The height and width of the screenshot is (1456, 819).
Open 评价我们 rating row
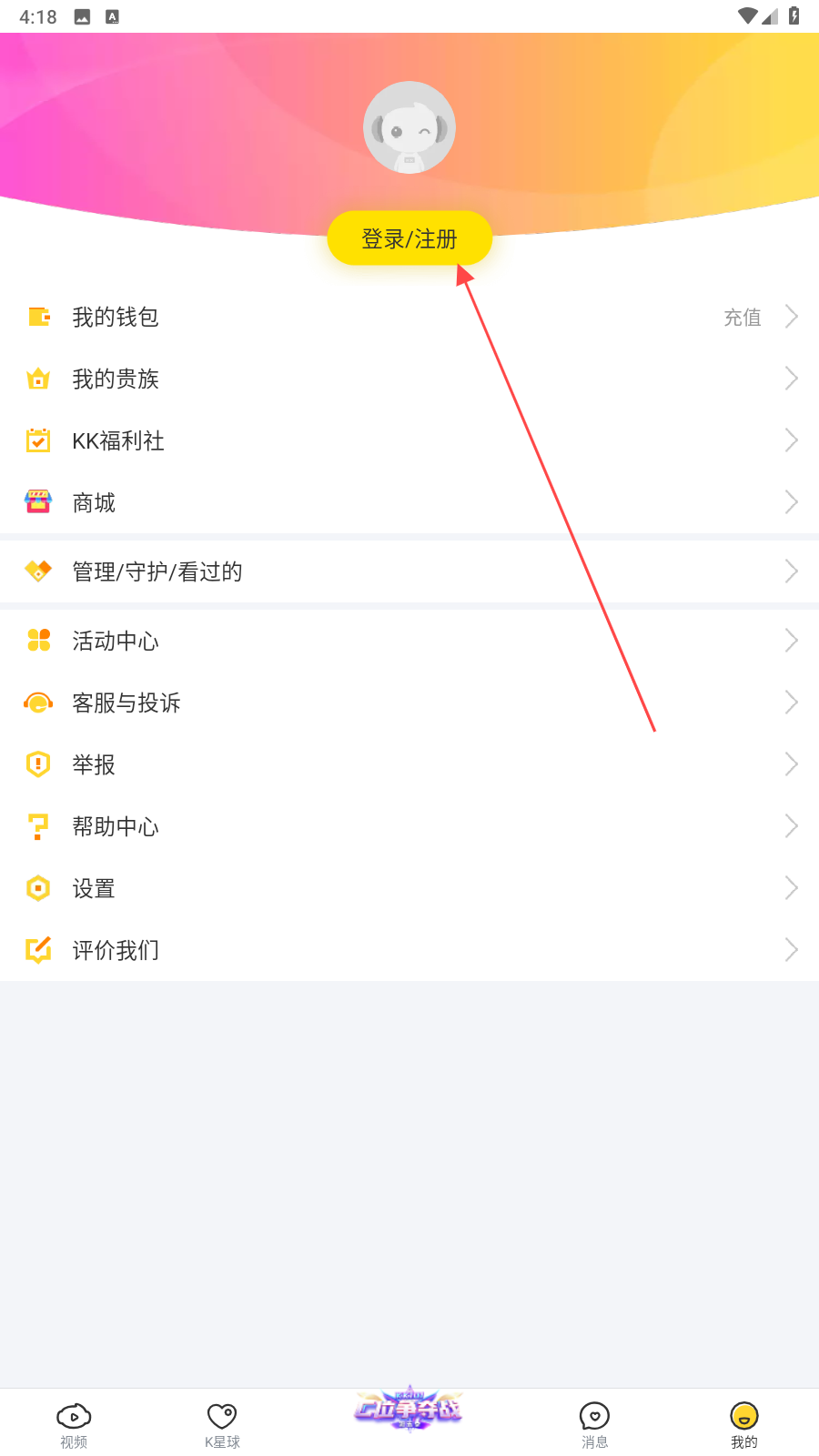tap(409, 950)
